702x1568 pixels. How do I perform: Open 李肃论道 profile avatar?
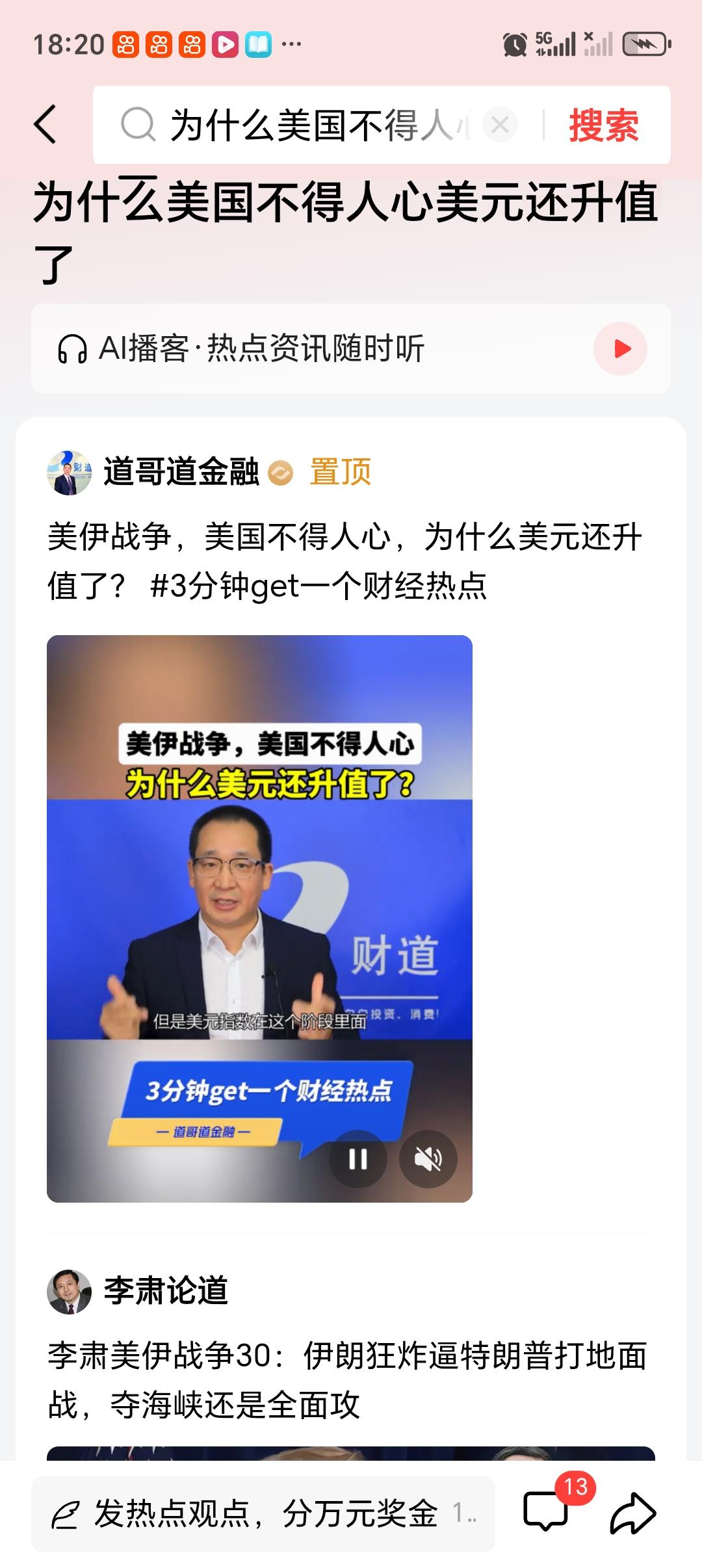(x=70, y=1292)
